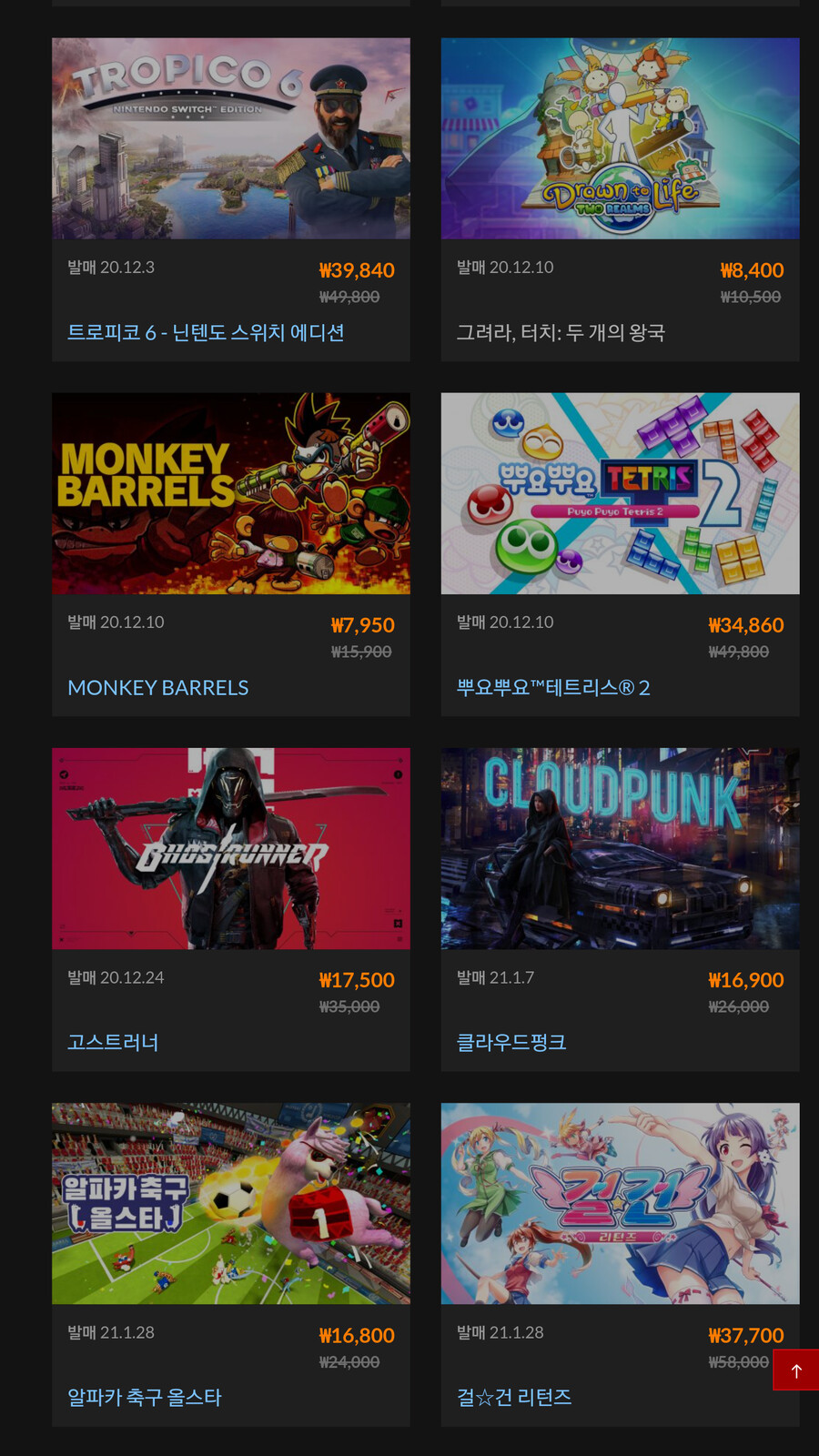
Task: Open the Tropico 6 game card image
Action: click(230, 138)
